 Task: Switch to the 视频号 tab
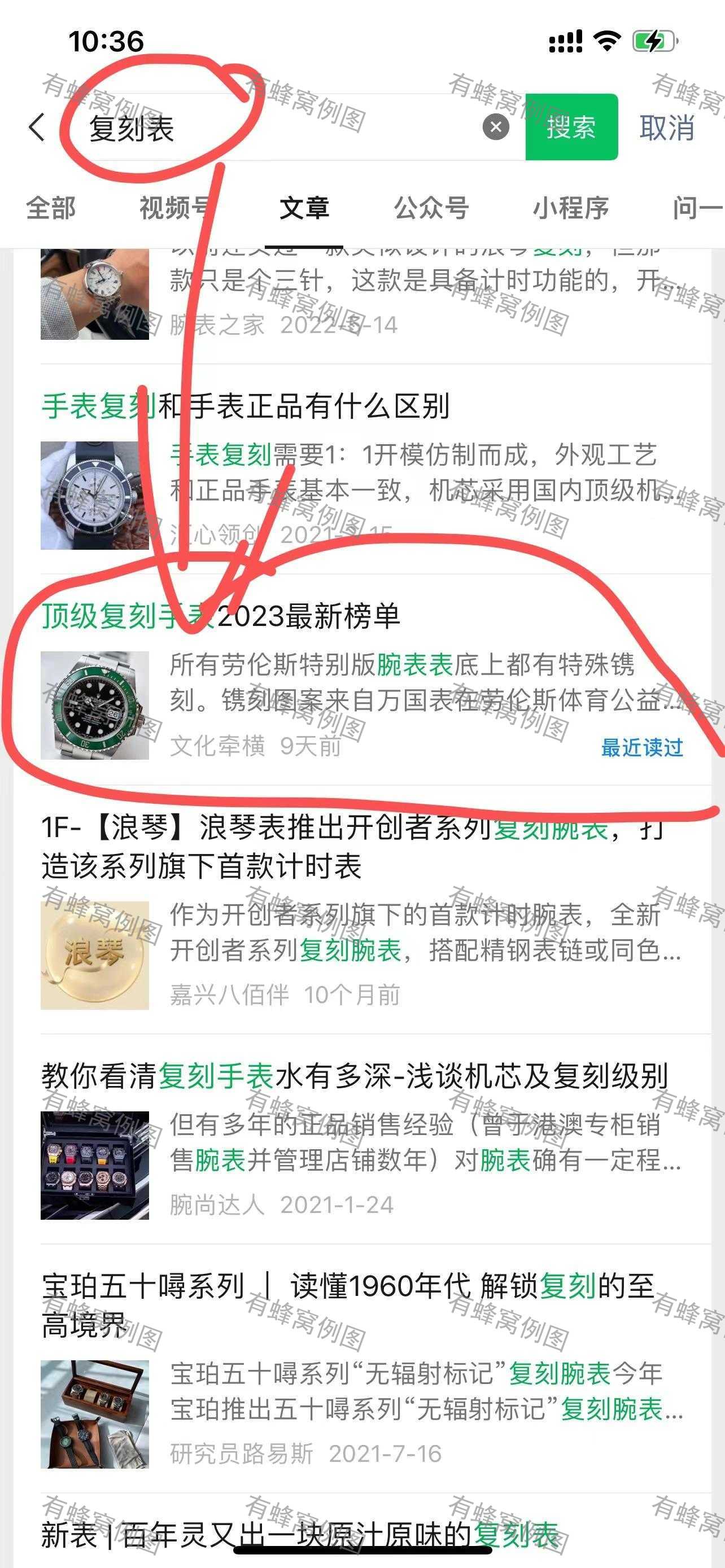coord(174,208)
